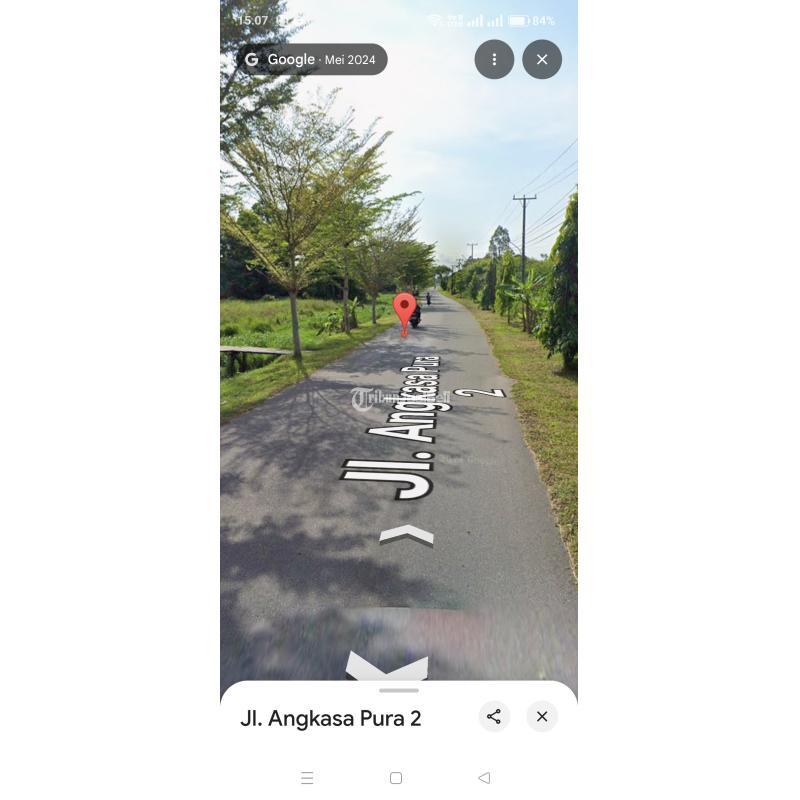Tap the system back button
This screenshot has height=800, width=800.
(484, 778)
